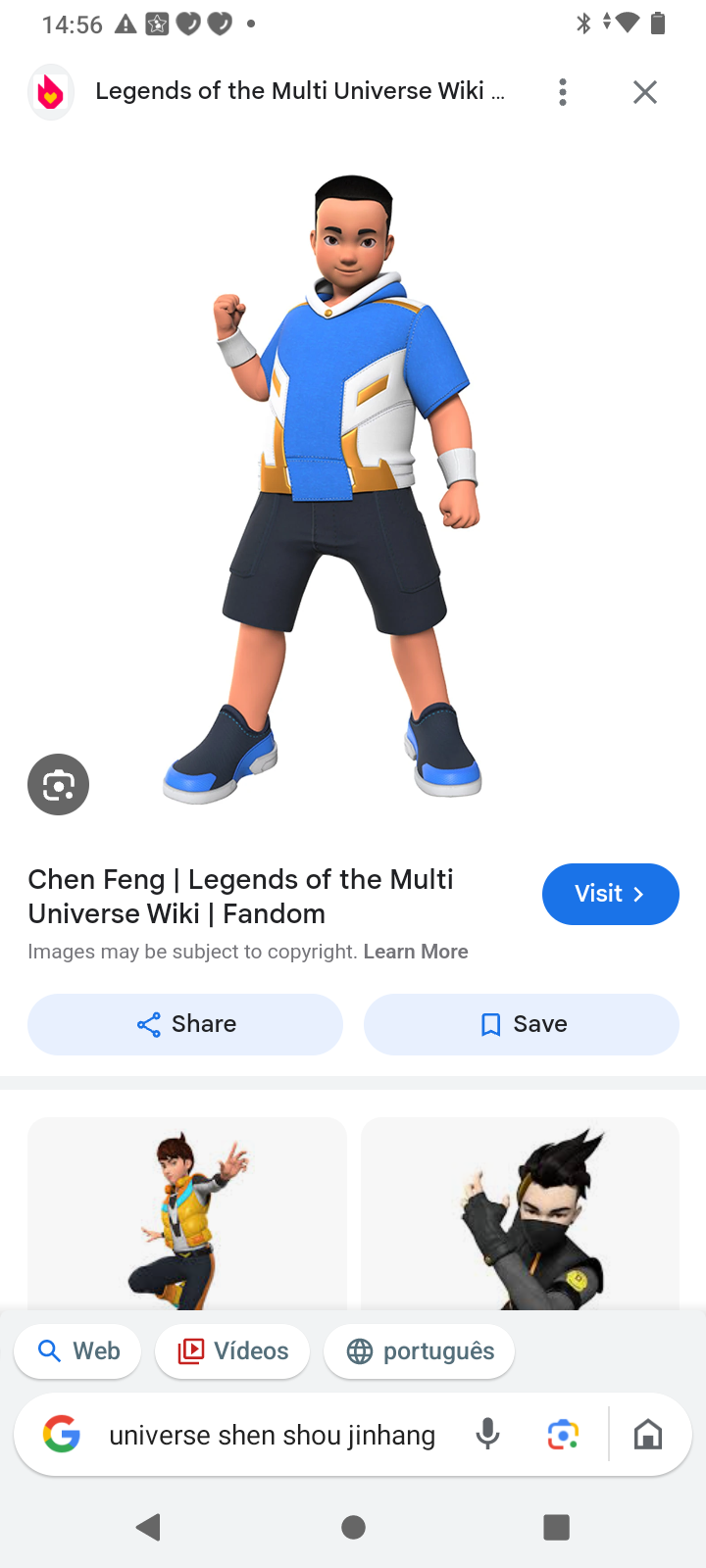Close the image viewer
The width and height of the screenshot is (706, 1568).
pyautogui.click(x=644, y=92)
